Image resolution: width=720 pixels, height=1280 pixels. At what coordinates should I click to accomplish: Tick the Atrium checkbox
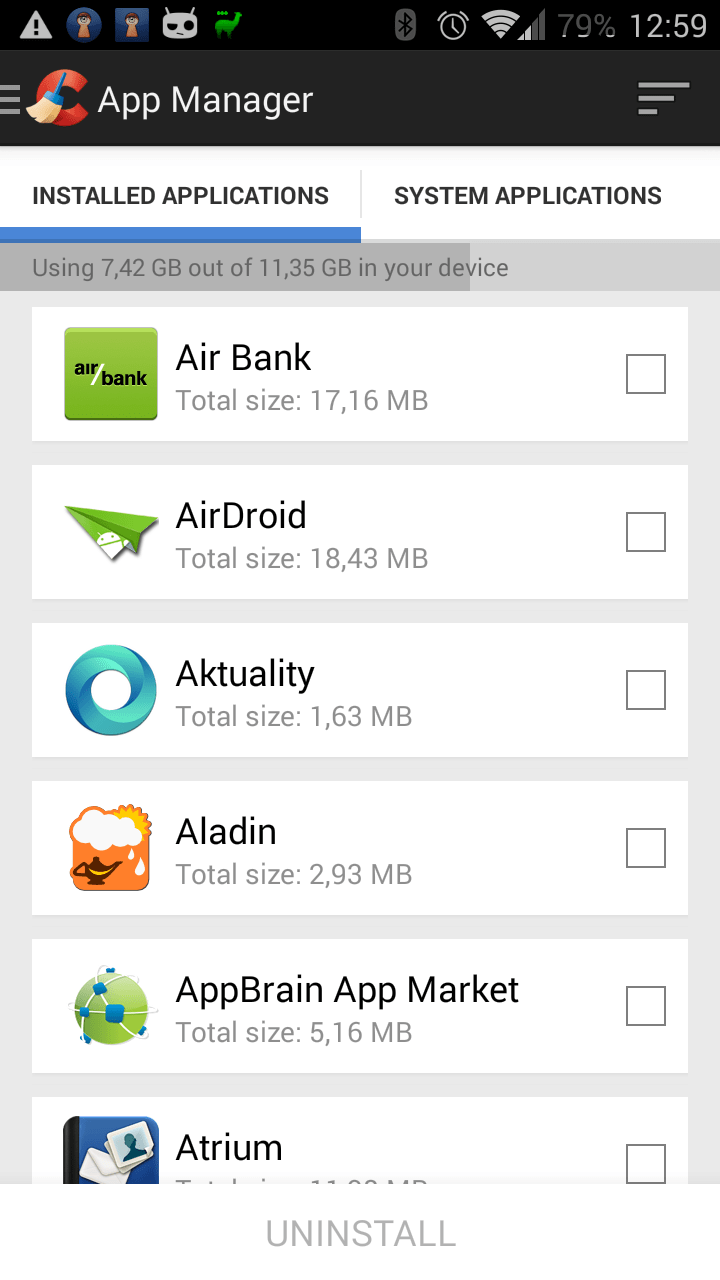point(646,1164)
